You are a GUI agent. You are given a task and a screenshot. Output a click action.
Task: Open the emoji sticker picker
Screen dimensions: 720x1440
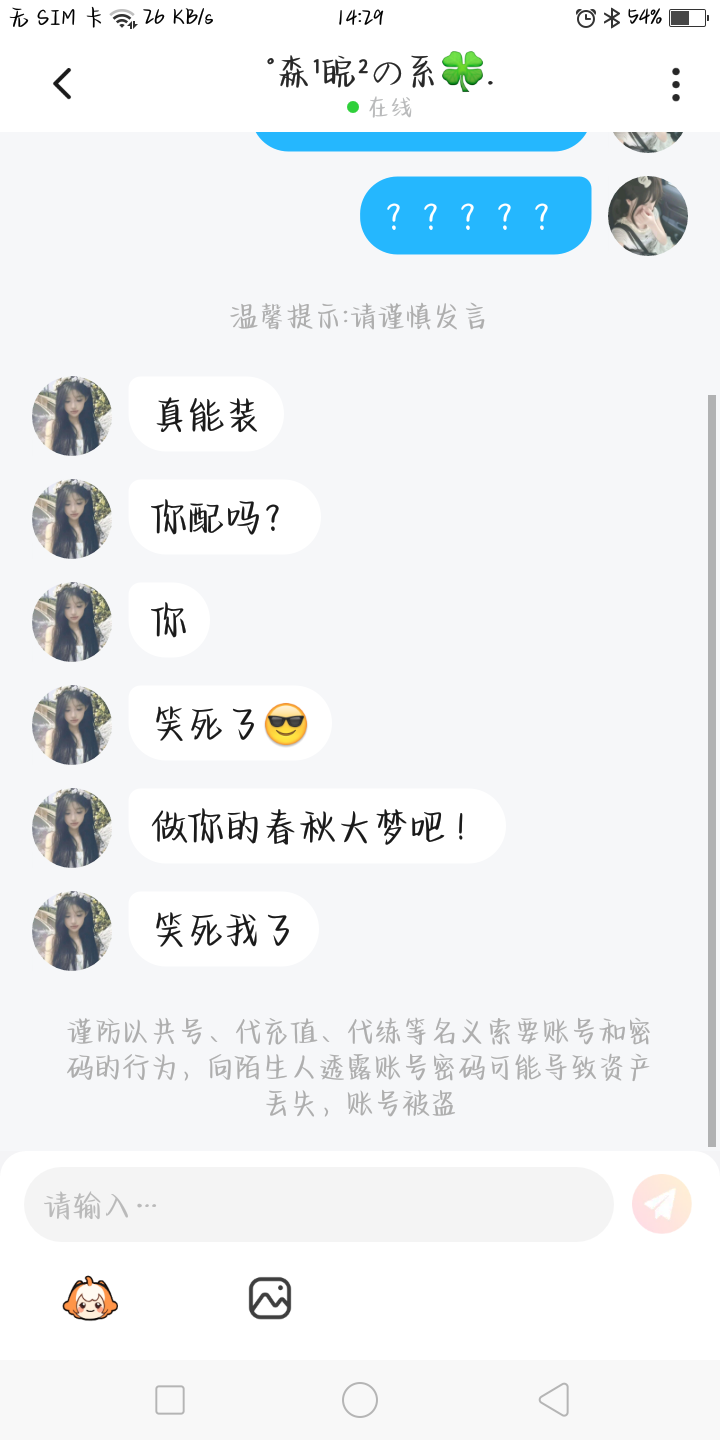click(x=90, y=1298)
